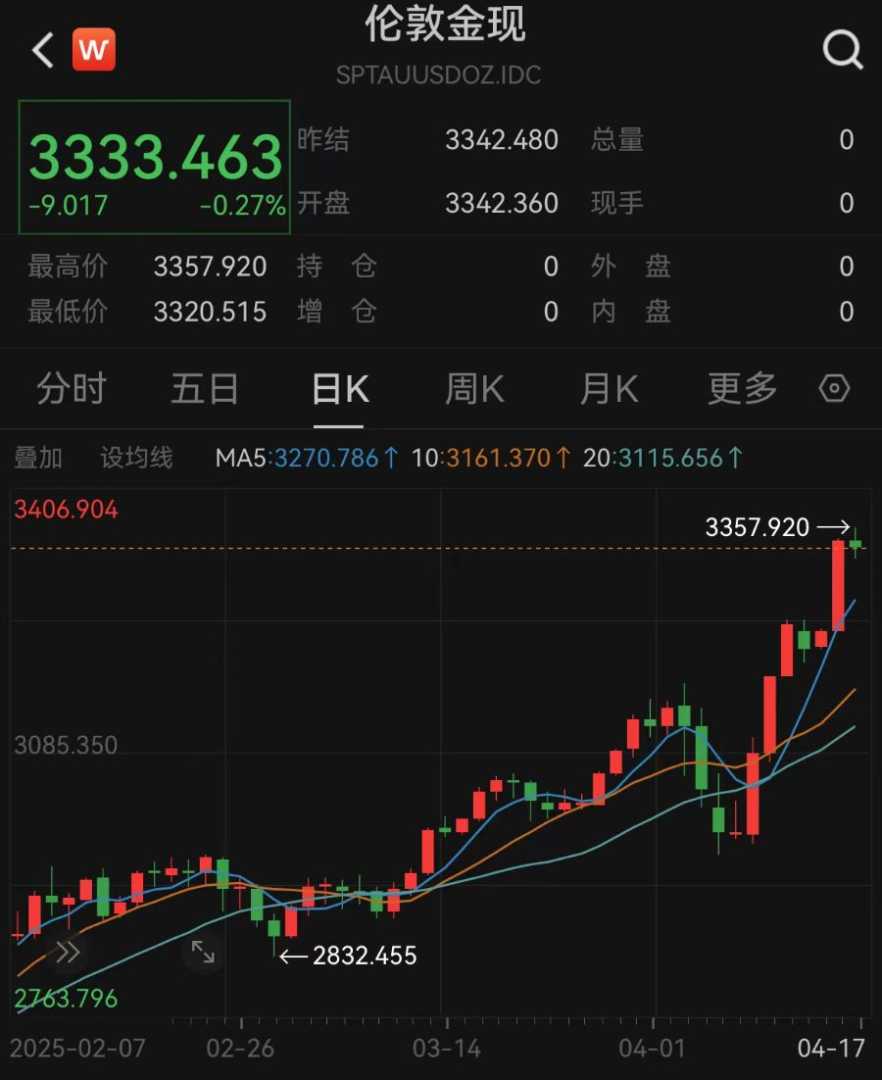
Task: Select the 日K chart tab
Action: click(x=340, y=389)
